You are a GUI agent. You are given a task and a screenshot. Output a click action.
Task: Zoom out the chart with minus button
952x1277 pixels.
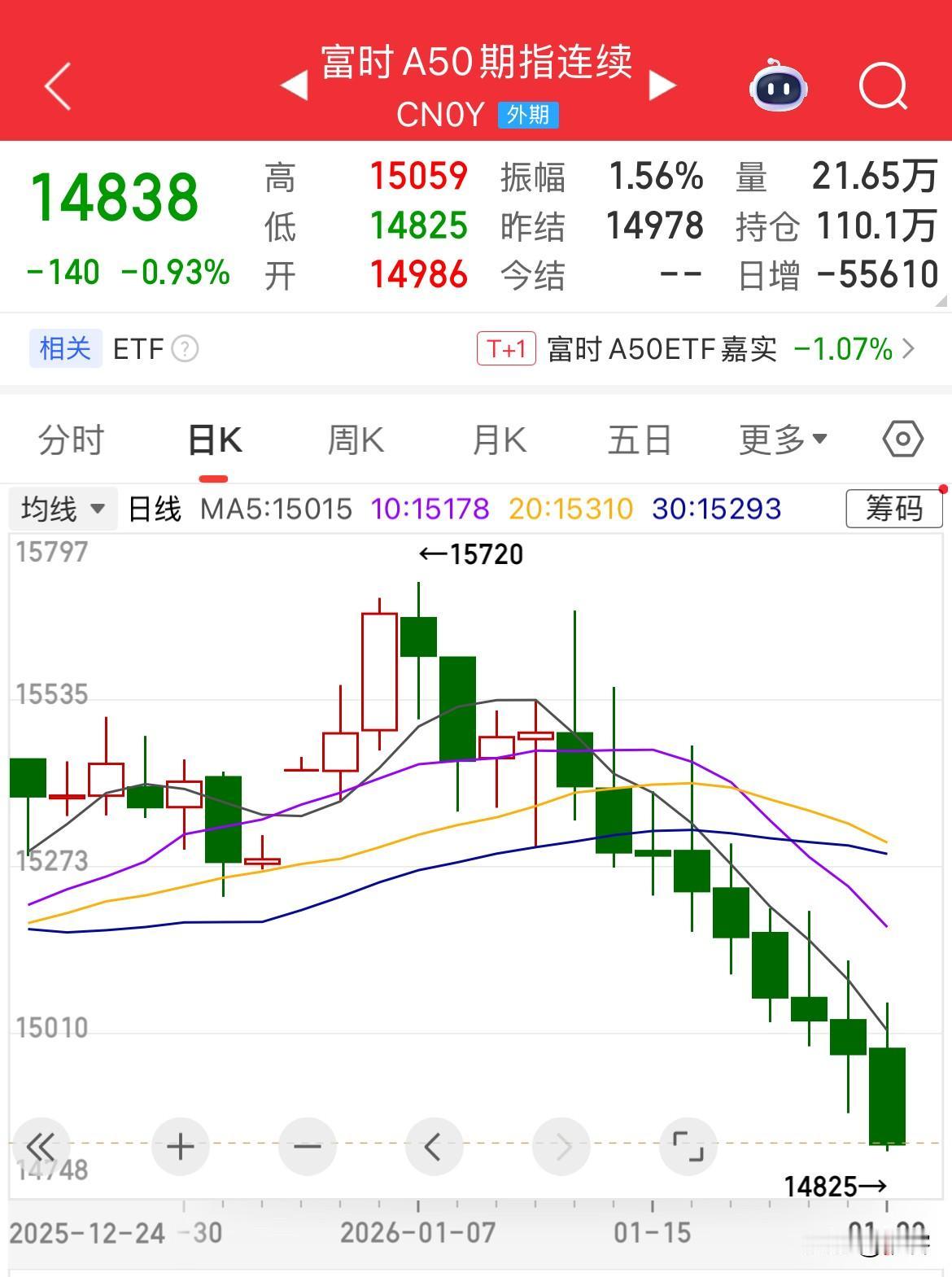click(307, 1147)
